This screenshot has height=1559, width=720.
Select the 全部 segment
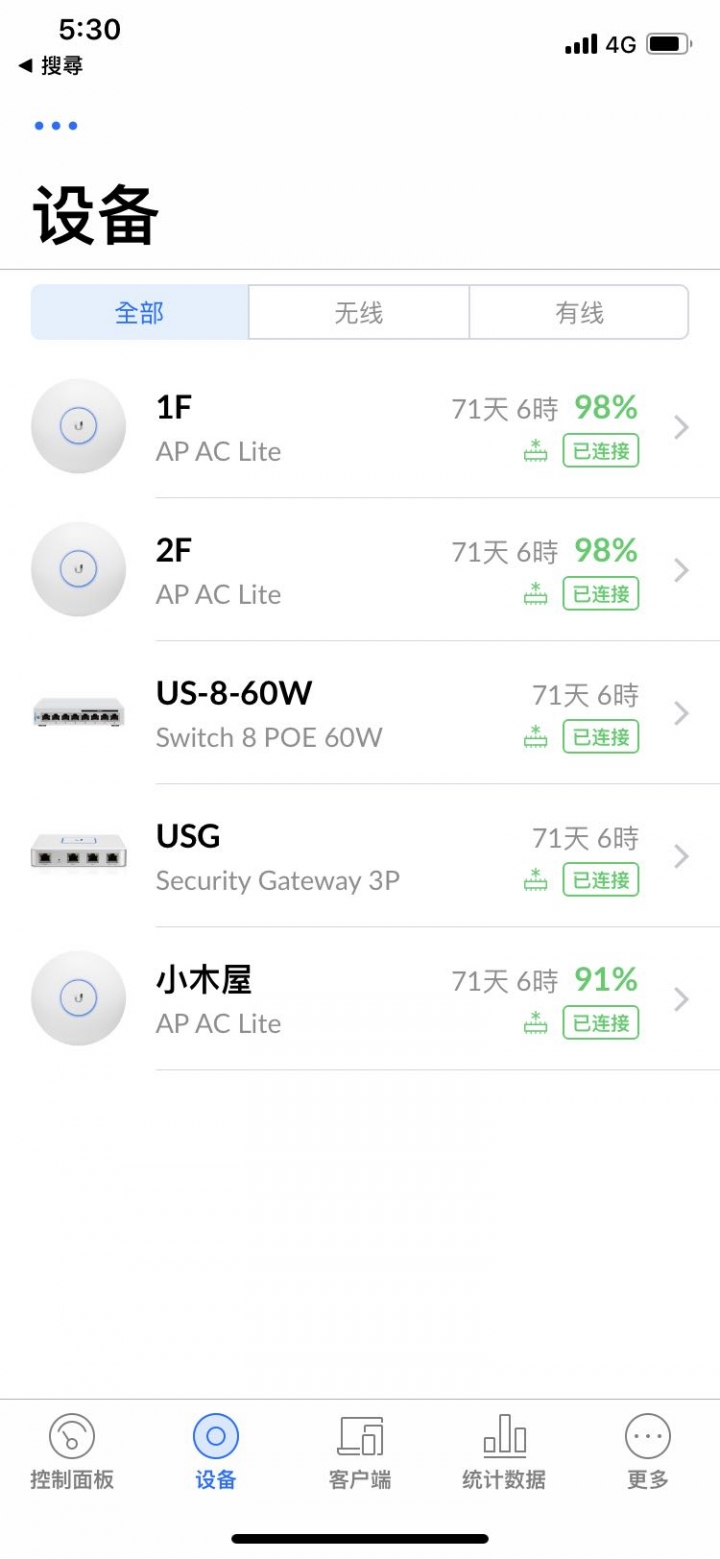tap(139, 313)
